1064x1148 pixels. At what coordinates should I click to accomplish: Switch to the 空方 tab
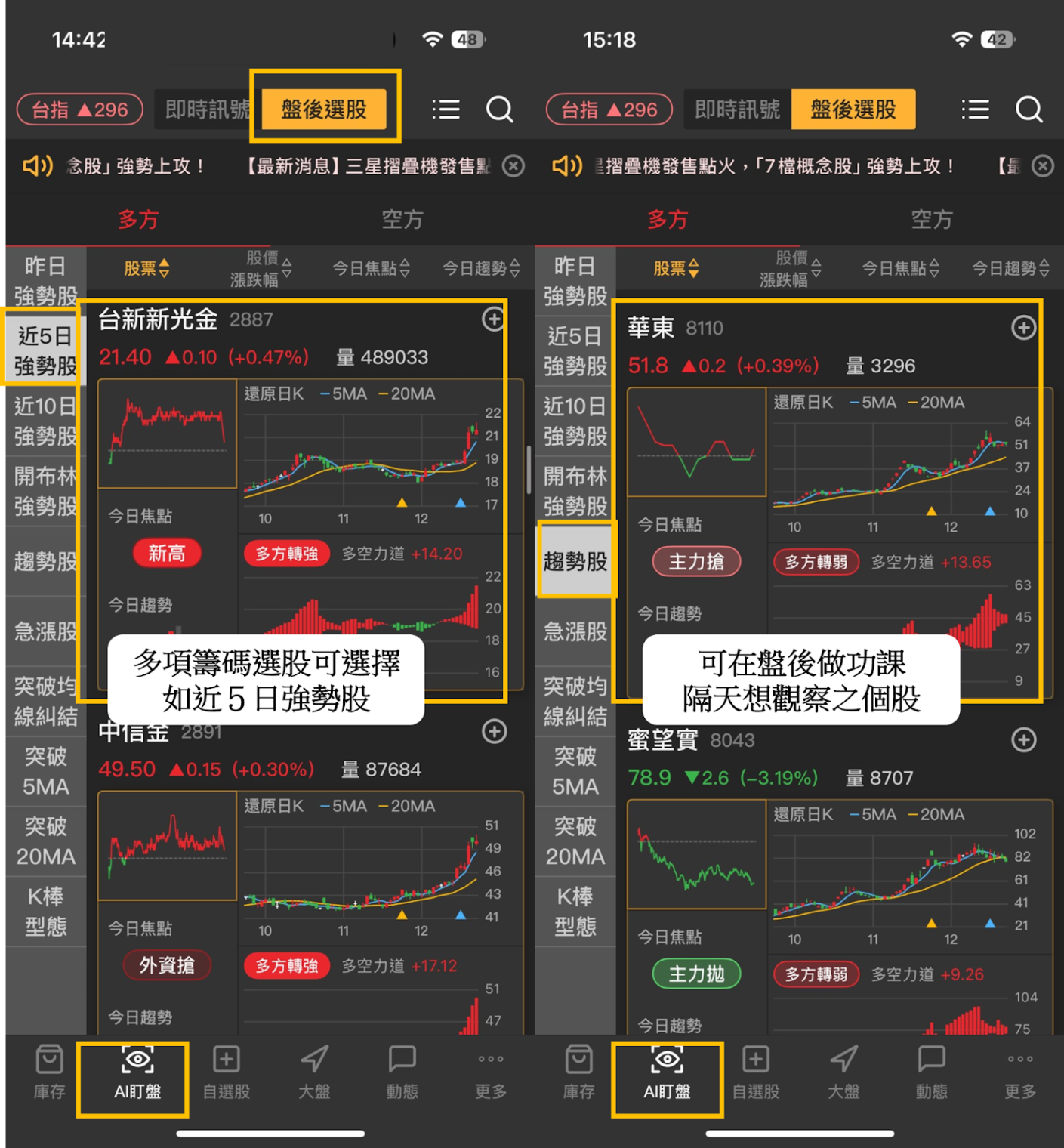pyautogui.click(x=402, y=220)
